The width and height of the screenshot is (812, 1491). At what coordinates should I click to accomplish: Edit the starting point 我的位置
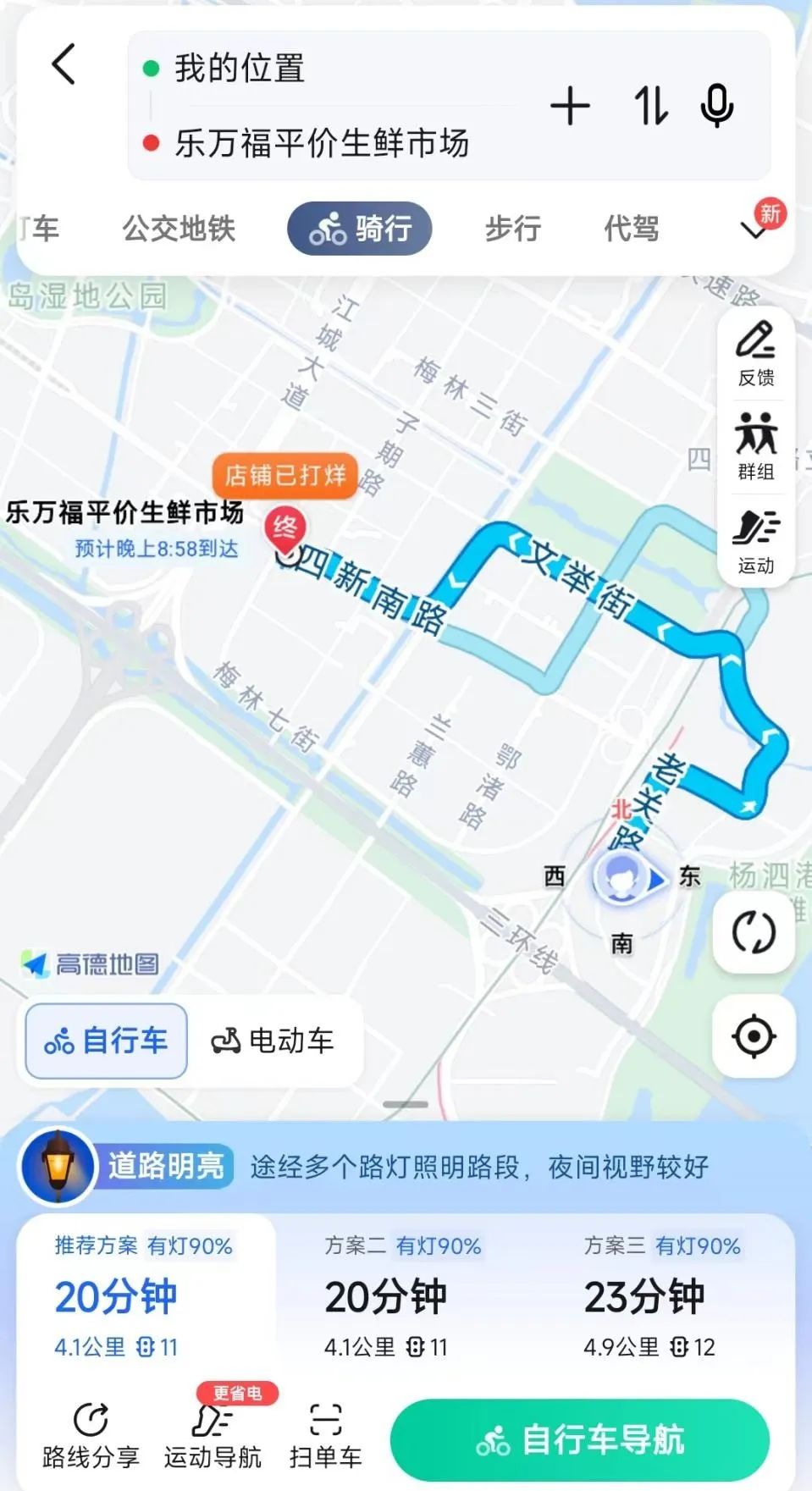click(x=240, y=69)
